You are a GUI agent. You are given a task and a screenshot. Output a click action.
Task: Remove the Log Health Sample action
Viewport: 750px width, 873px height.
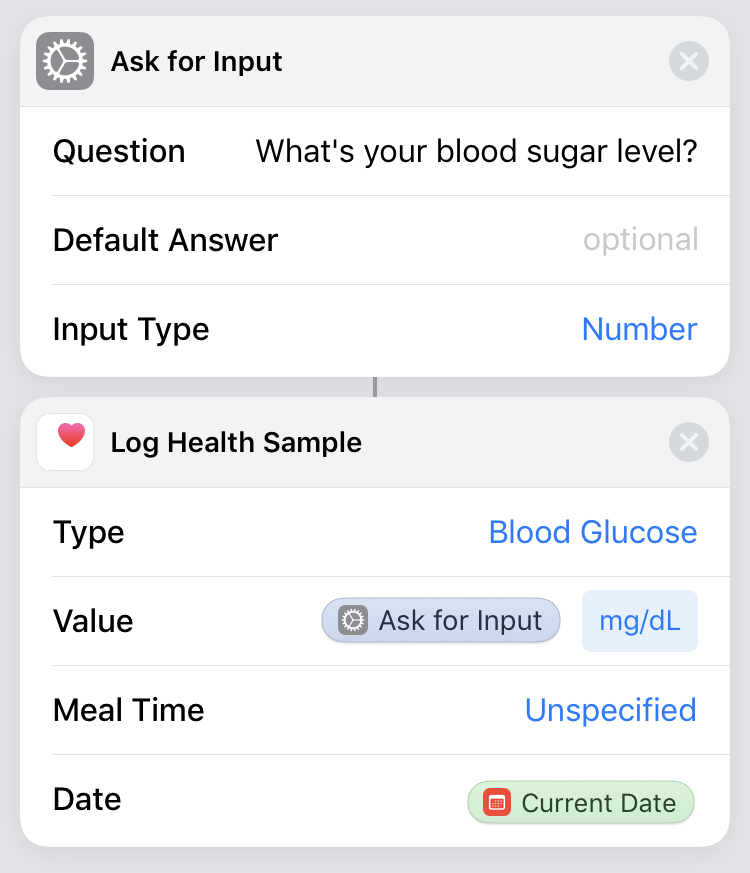tap(688, 442)
